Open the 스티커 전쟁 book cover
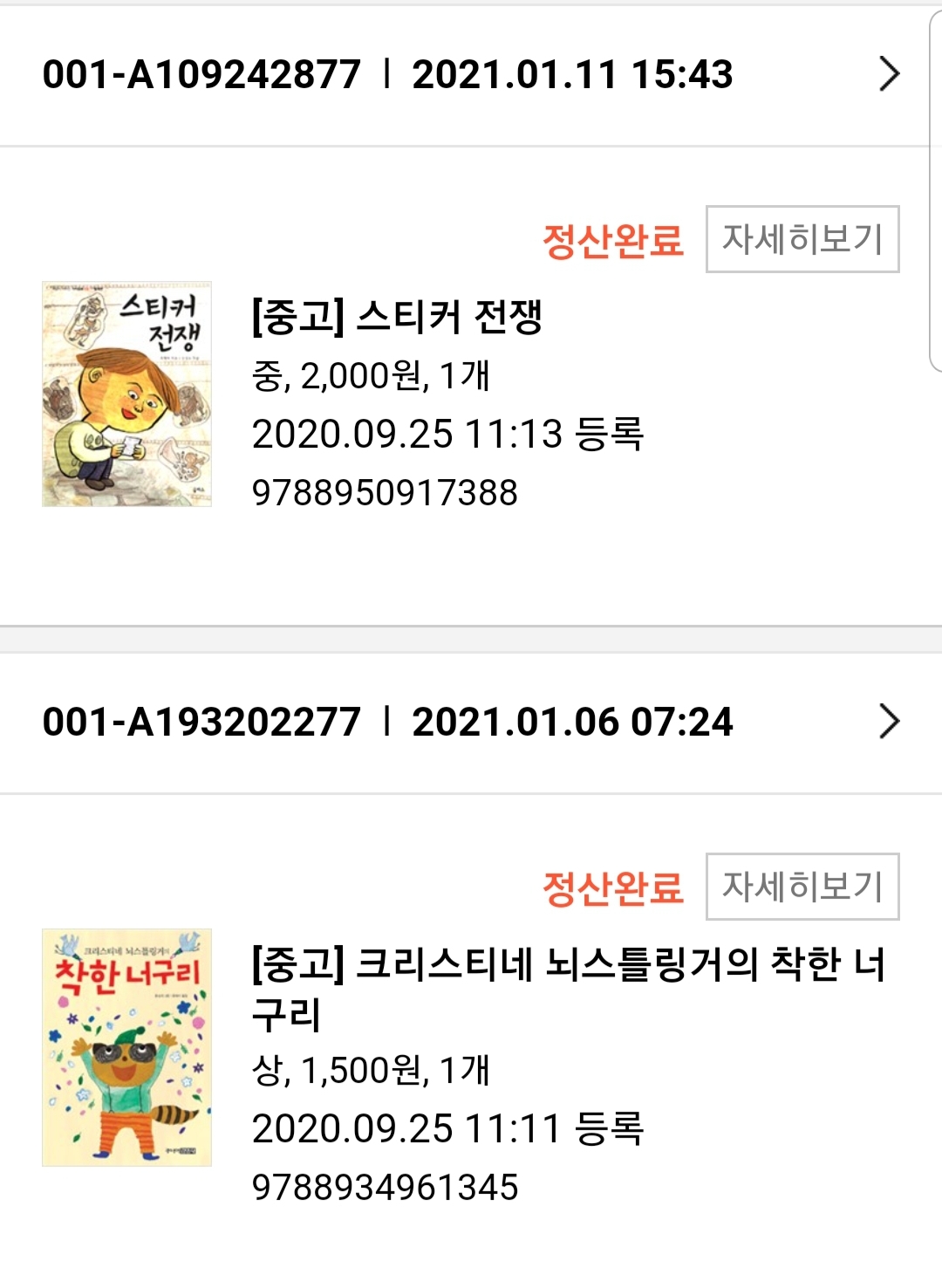Viewport: 942px width, 1288px height. pyautogui.click(x=127, y=394)
